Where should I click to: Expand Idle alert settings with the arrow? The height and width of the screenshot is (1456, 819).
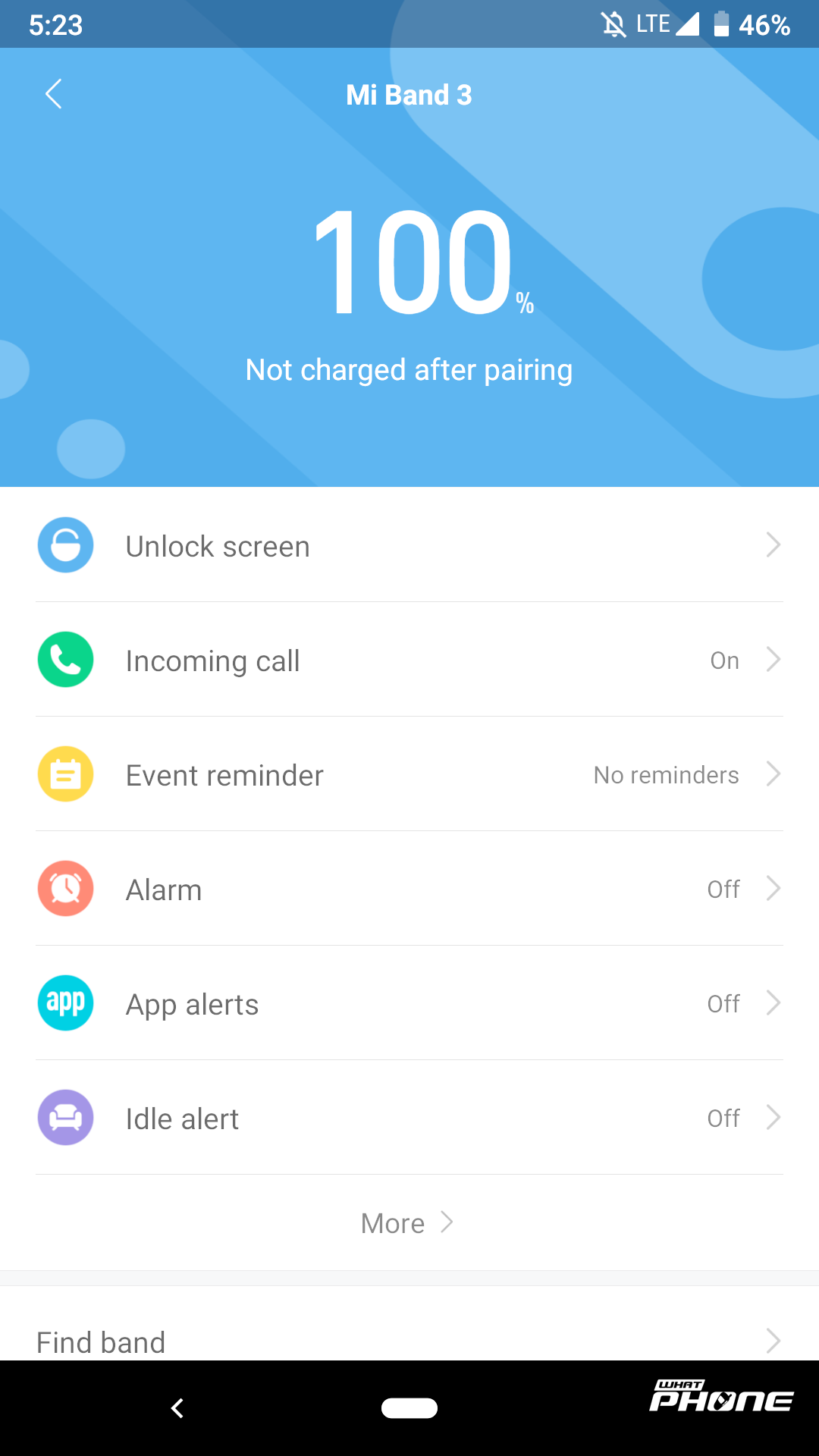click(x=773, y=1118)
